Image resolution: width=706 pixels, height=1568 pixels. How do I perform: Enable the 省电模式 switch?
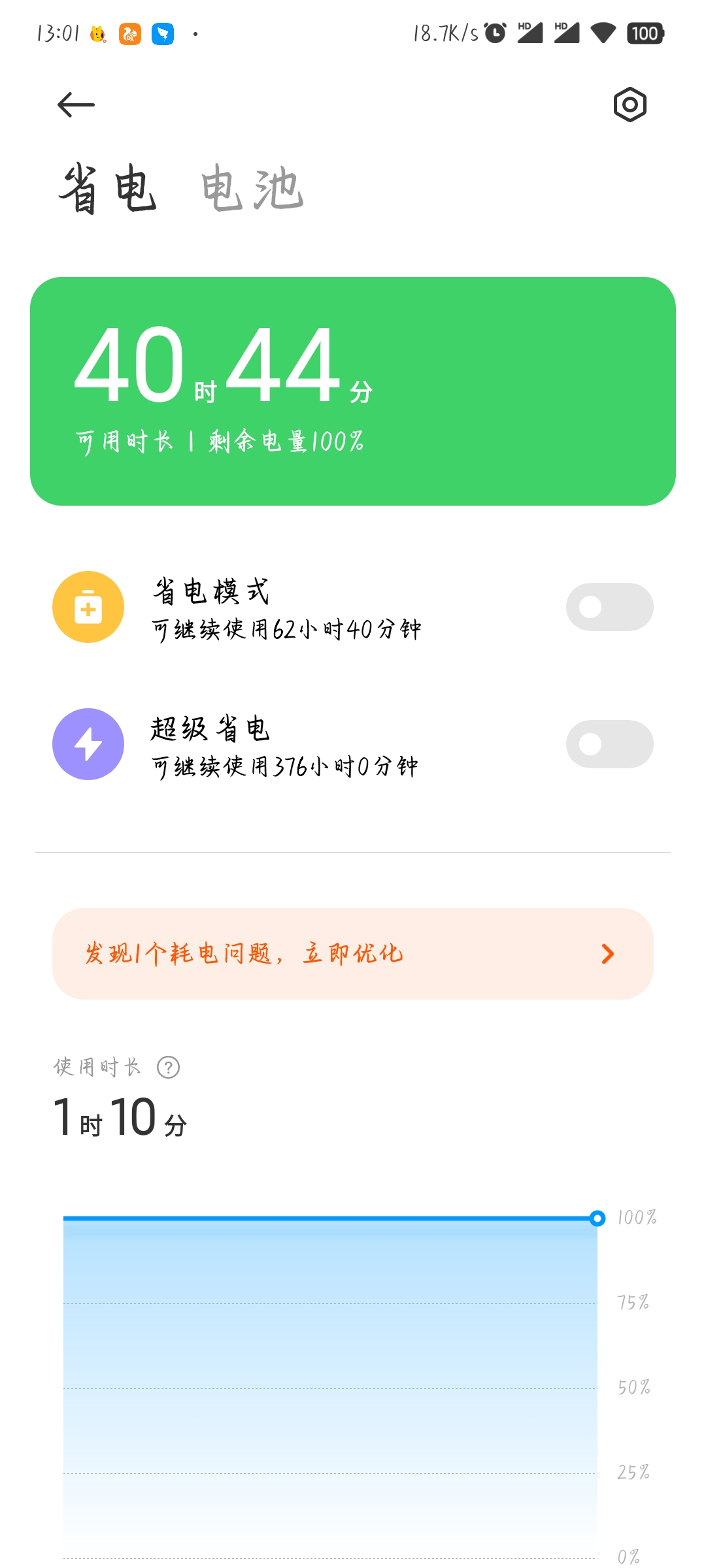609,607
